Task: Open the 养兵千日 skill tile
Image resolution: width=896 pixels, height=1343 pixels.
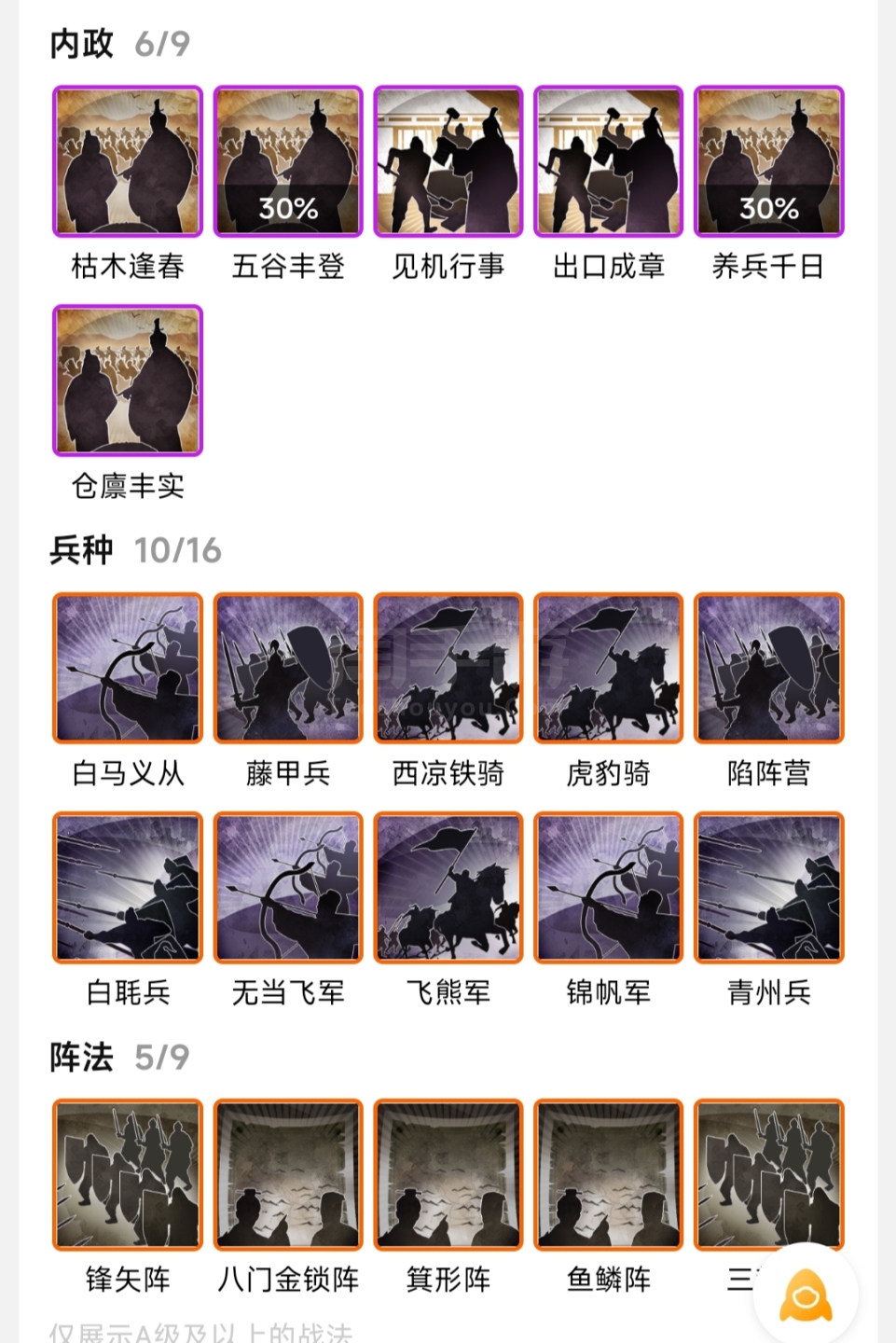Action: click(769, 161)
